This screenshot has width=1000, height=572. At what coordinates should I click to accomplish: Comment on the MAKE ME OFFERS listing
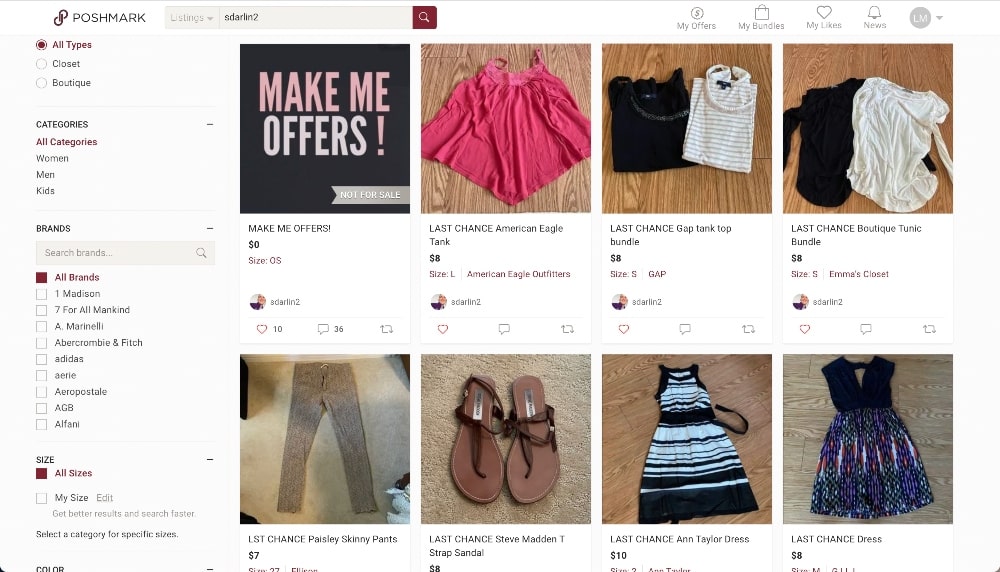[323, 329]
